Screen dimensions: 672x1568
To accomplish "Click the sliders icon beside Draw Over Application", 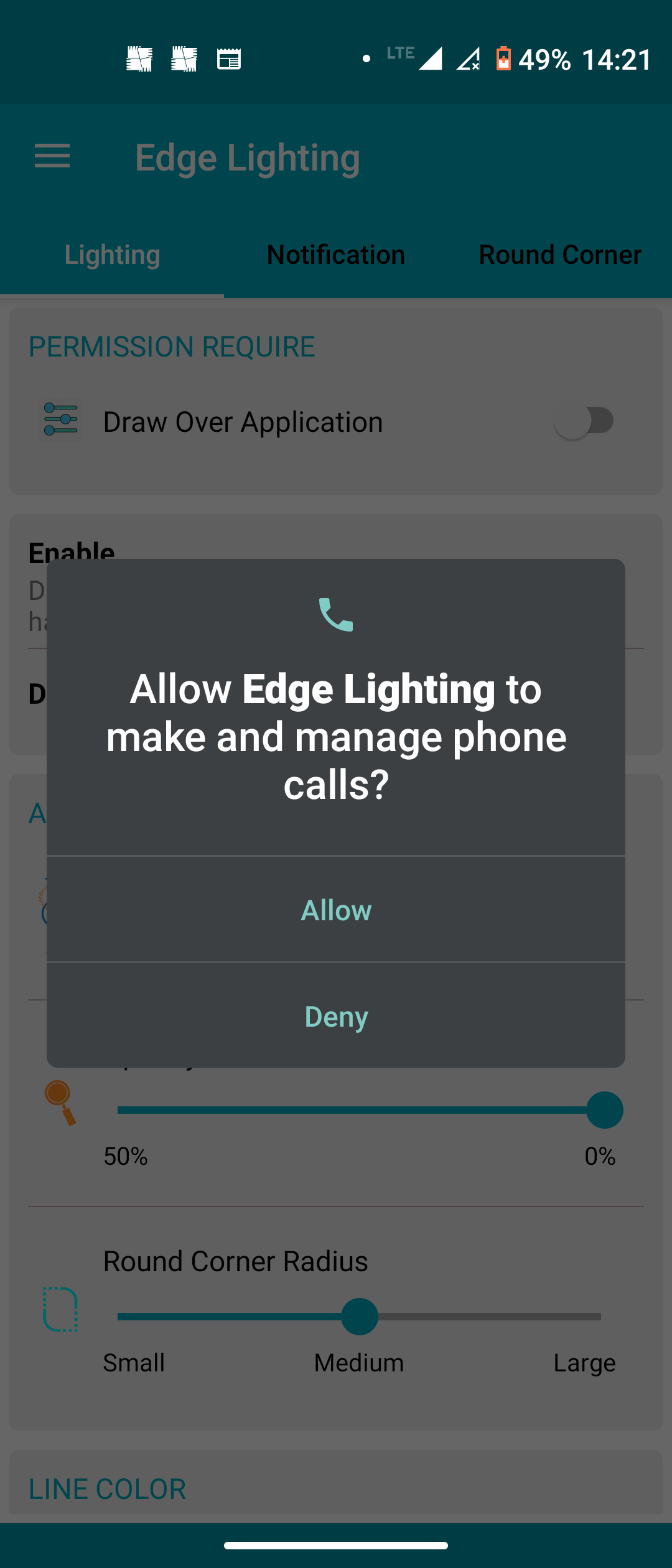I will click(59, 421).
